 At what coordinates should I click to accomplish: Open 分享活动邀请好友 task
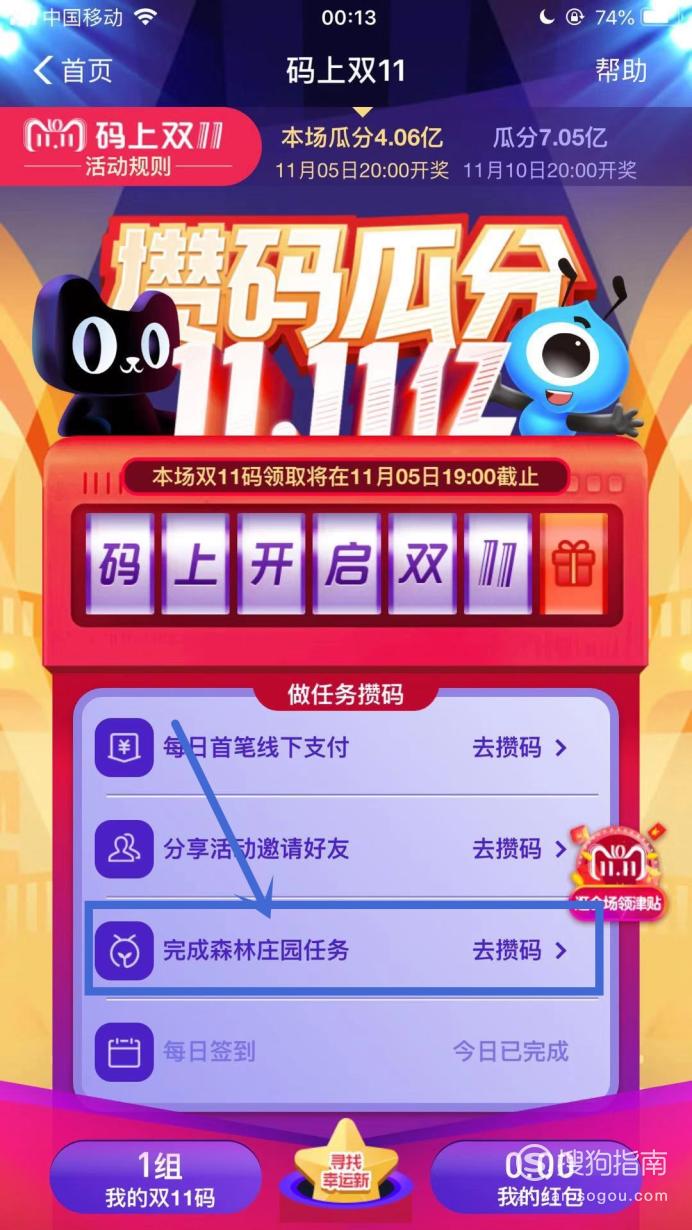(x=345, y=849)
